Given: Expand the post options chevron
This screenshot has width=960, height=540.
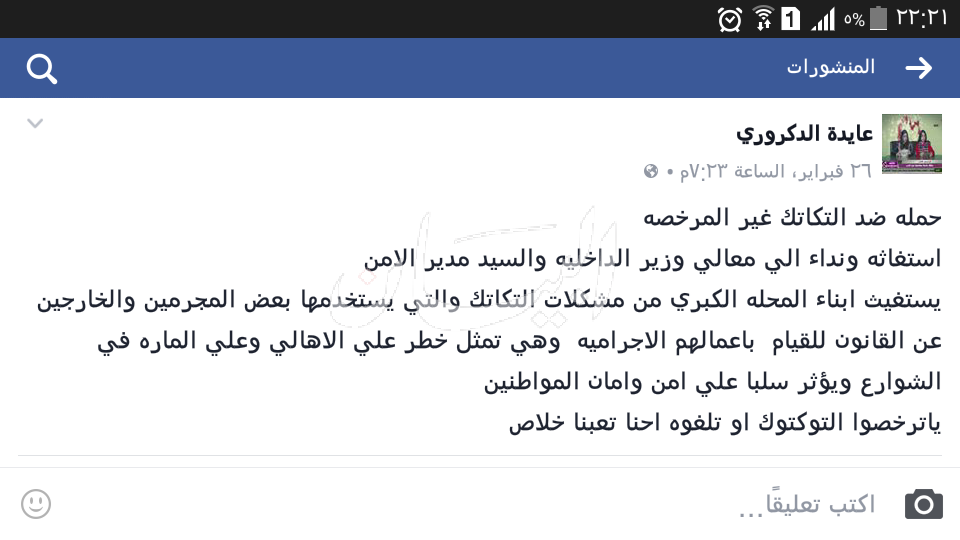Looking at the screenshot, I should [x=35, y=124].
